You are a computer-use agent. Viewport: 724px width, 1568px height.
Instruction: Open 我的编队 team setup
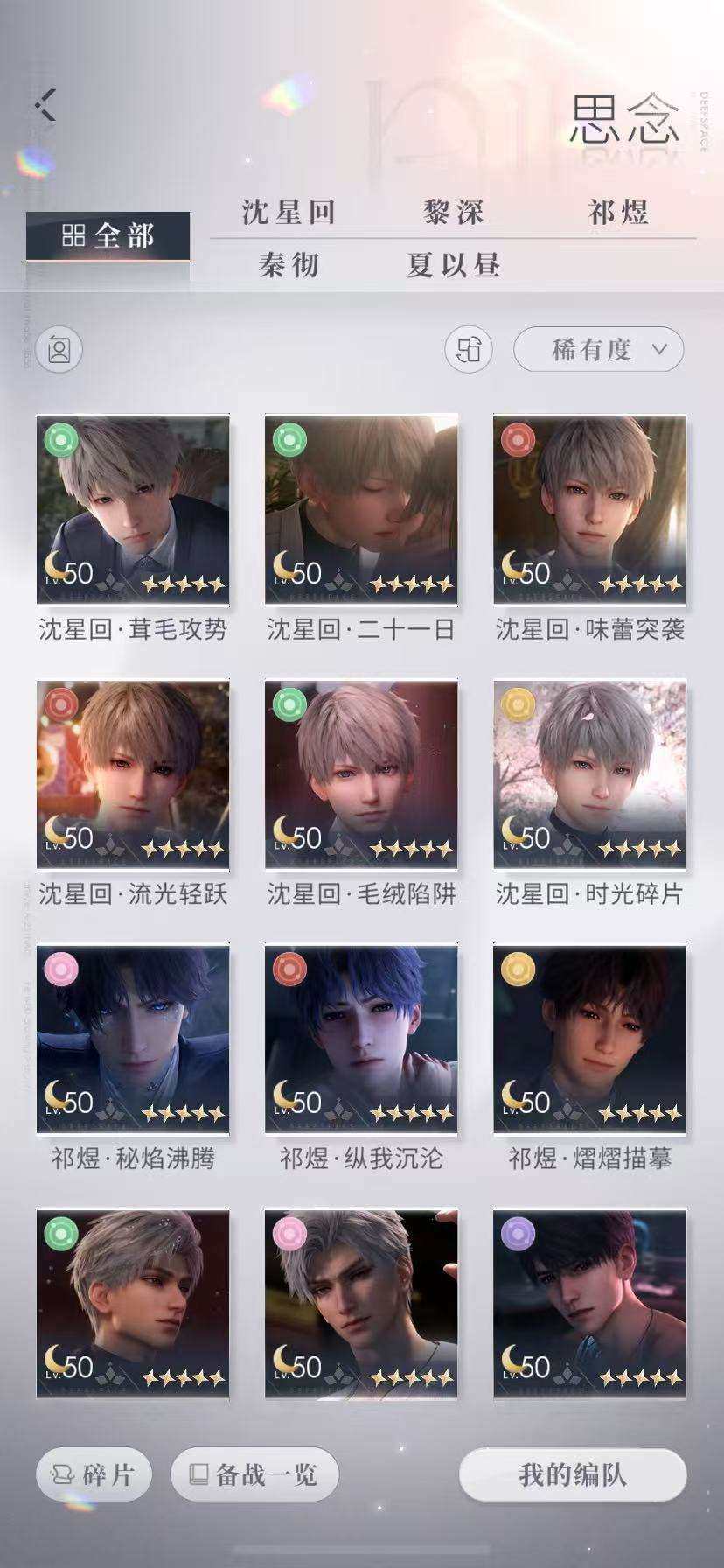coord(573,1474)
